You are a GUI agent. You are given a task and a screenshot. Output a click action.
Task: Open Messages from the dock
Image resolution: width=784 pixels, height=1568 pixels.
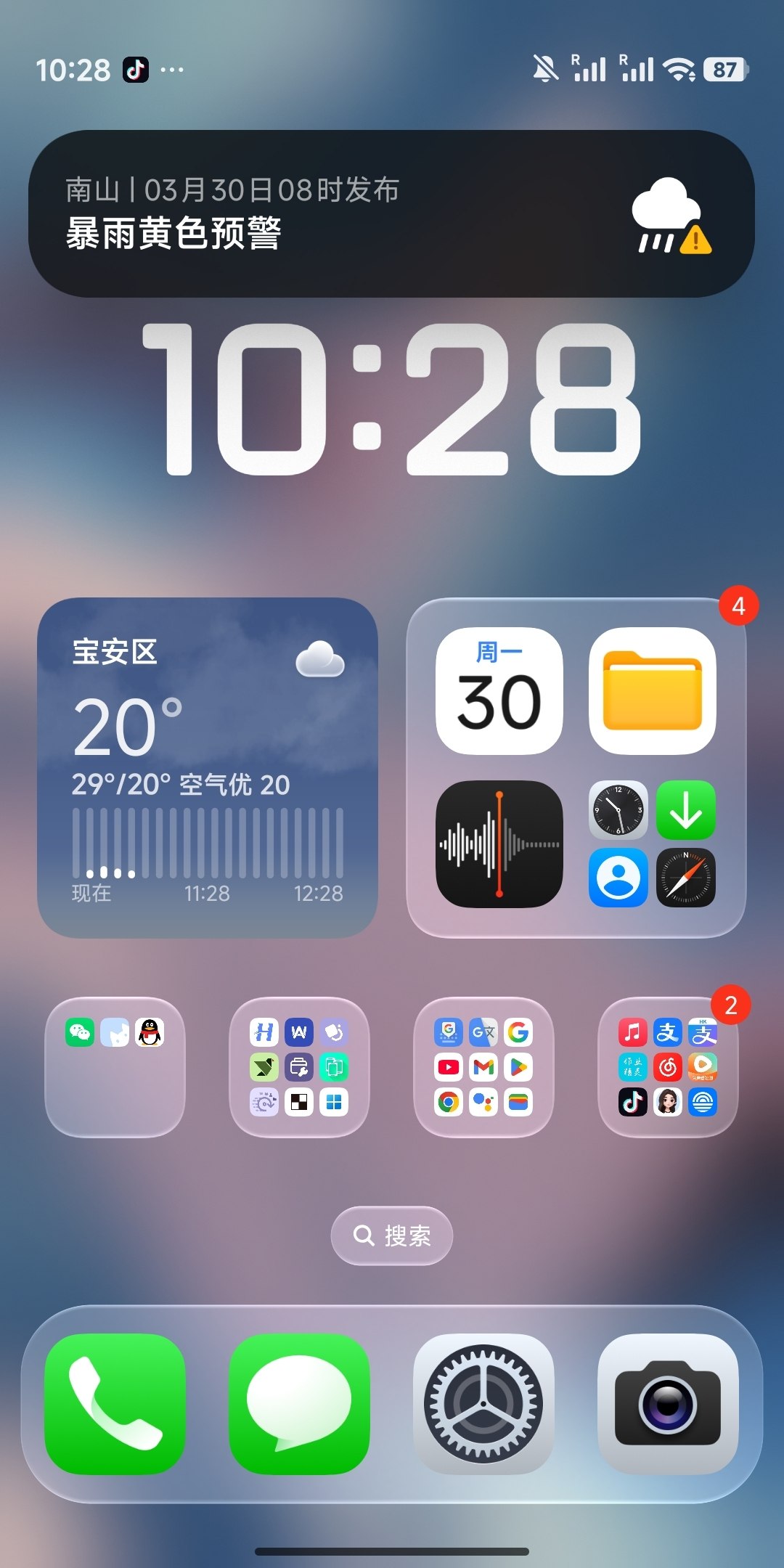point(299,1404)
